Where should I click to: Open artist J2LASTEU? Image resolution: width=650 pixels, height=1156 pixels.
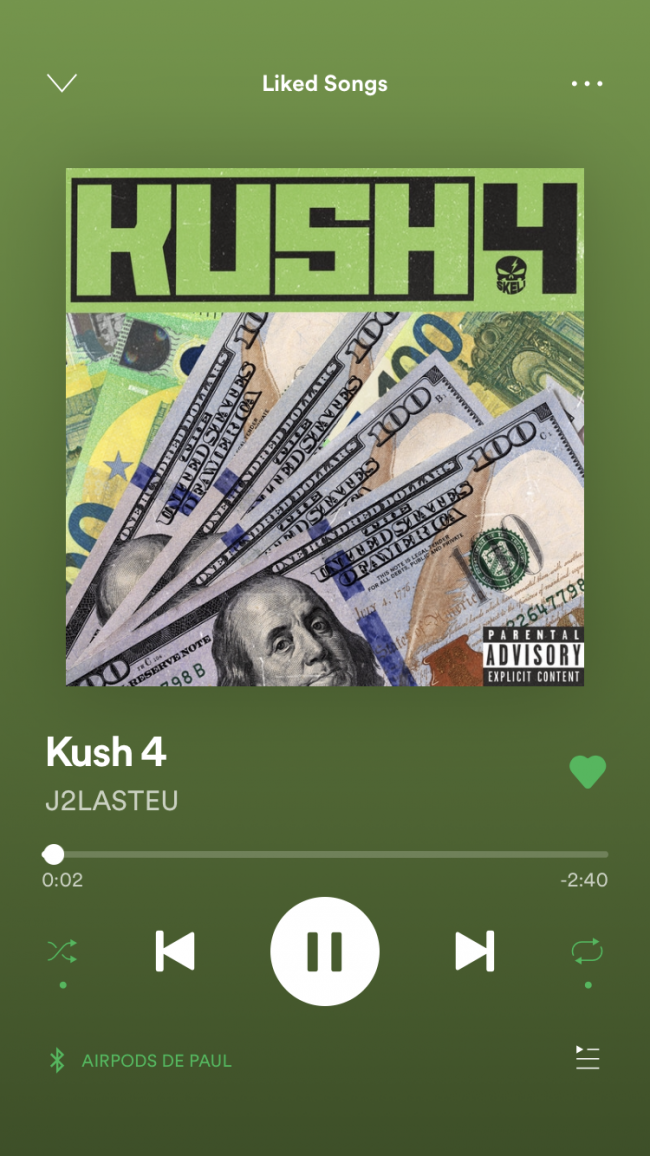111,801
